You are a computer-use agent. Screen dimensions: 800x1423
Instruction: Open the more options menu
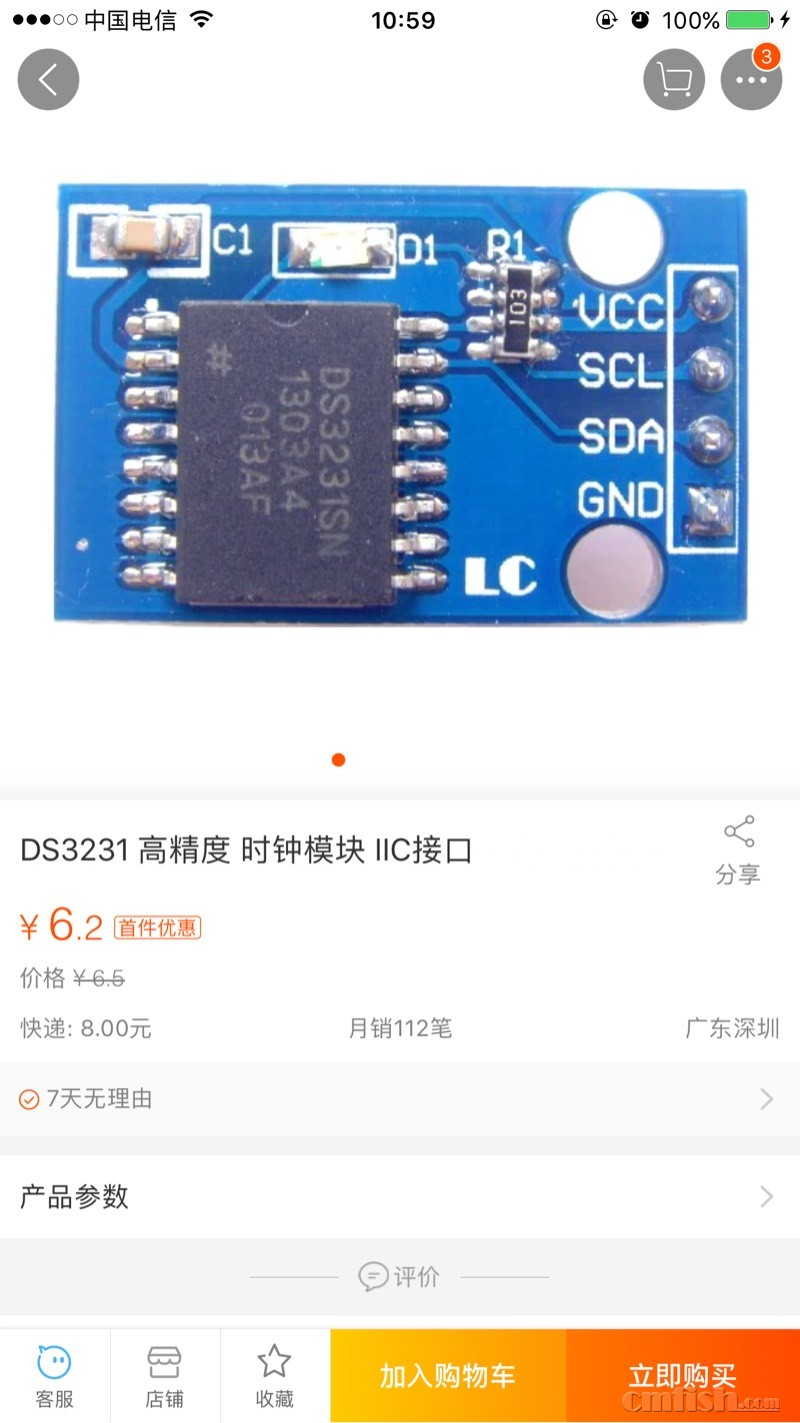[x=751, y=79]
